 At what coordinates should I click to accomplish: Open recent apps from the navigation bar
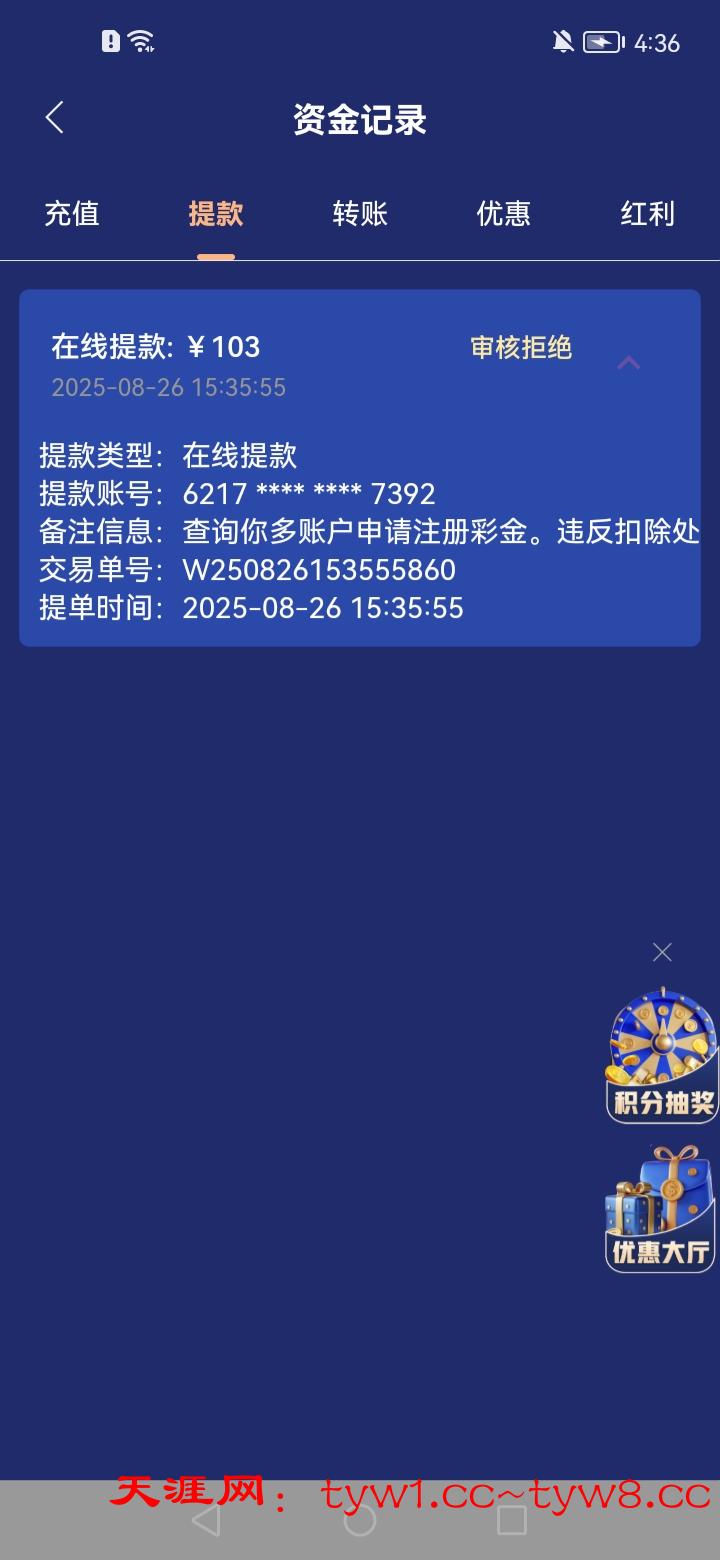(511, 1520)
